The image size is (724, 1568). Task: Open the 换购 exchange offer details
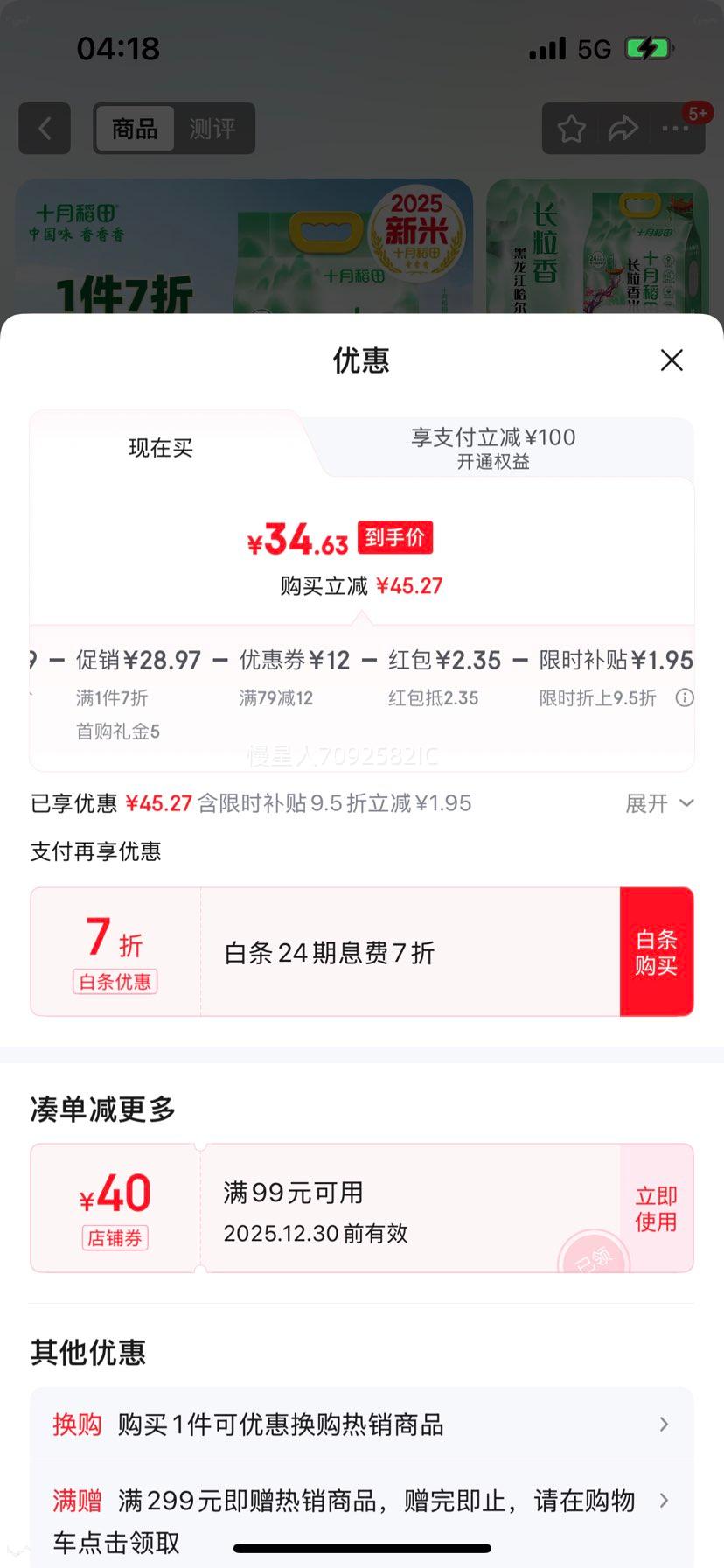tap(362, 1424)
